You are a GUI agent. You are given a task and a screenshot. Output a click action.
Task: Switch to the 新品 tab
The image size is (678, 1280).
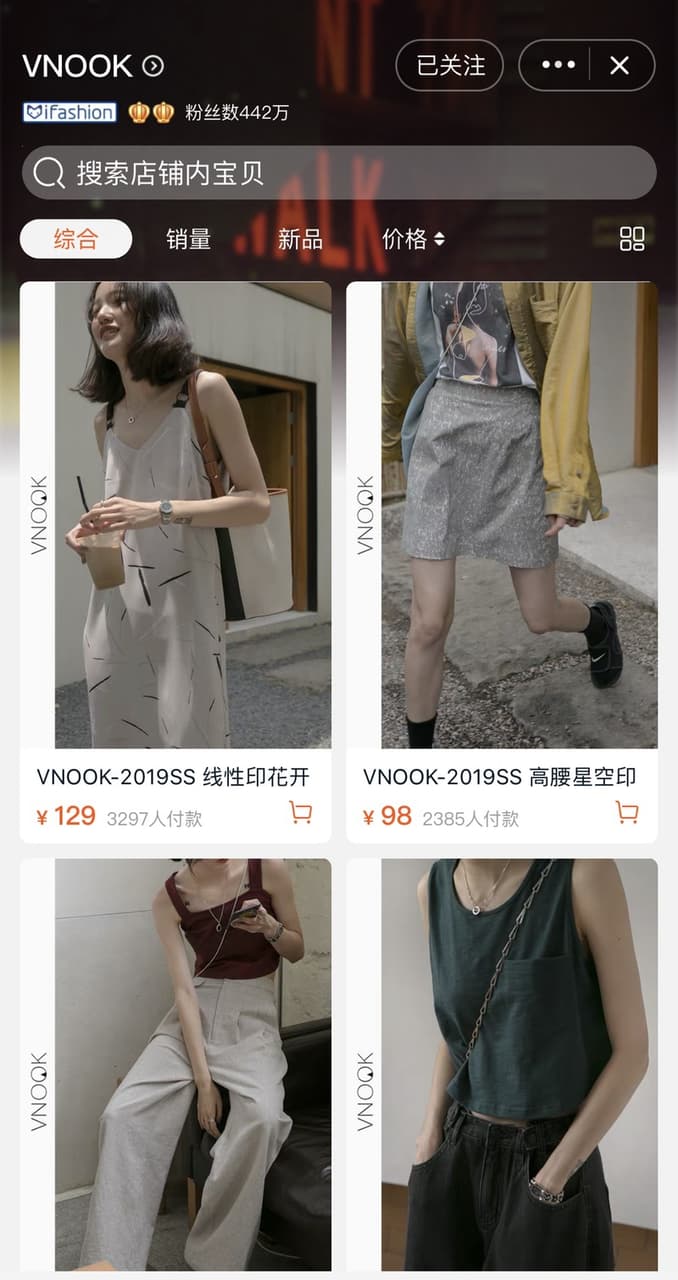tap(300, 239)
